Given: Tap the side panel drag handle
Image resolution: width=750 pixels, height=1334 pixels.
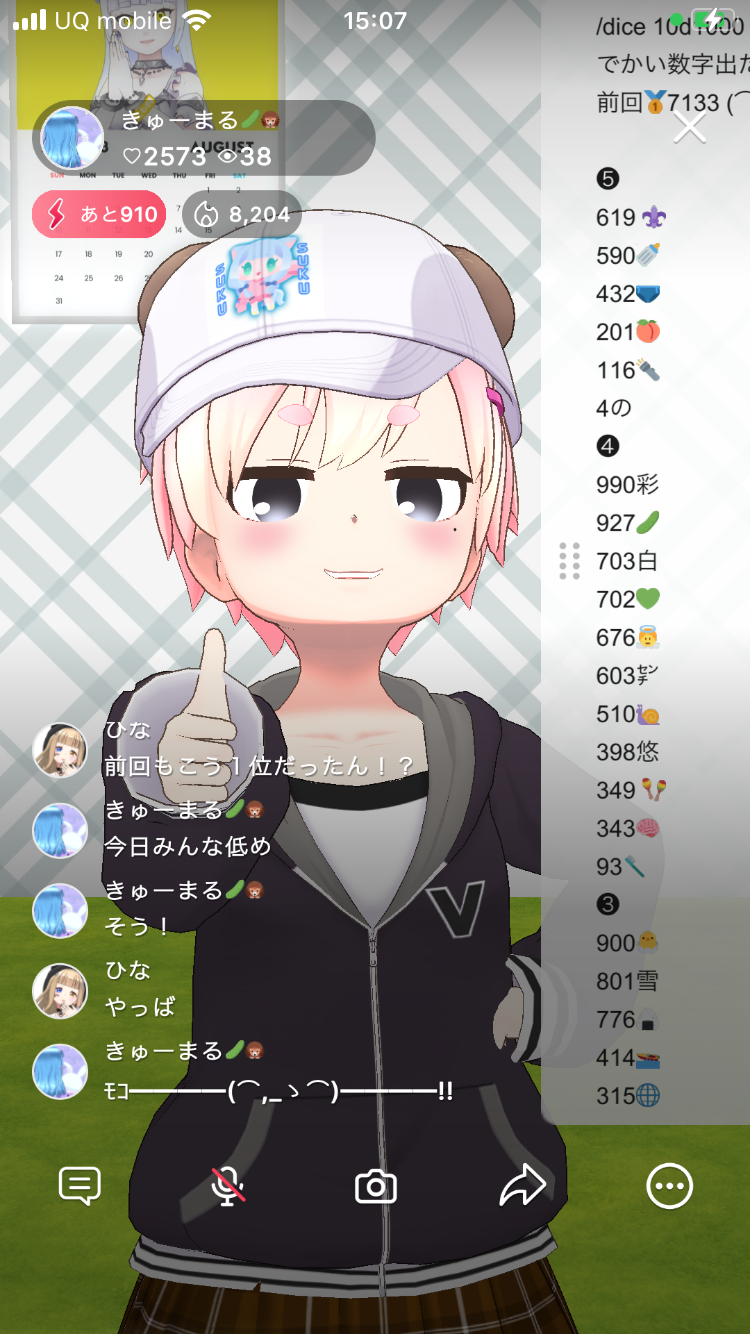Looking at the screenshot, I should (x=569, y=561).
